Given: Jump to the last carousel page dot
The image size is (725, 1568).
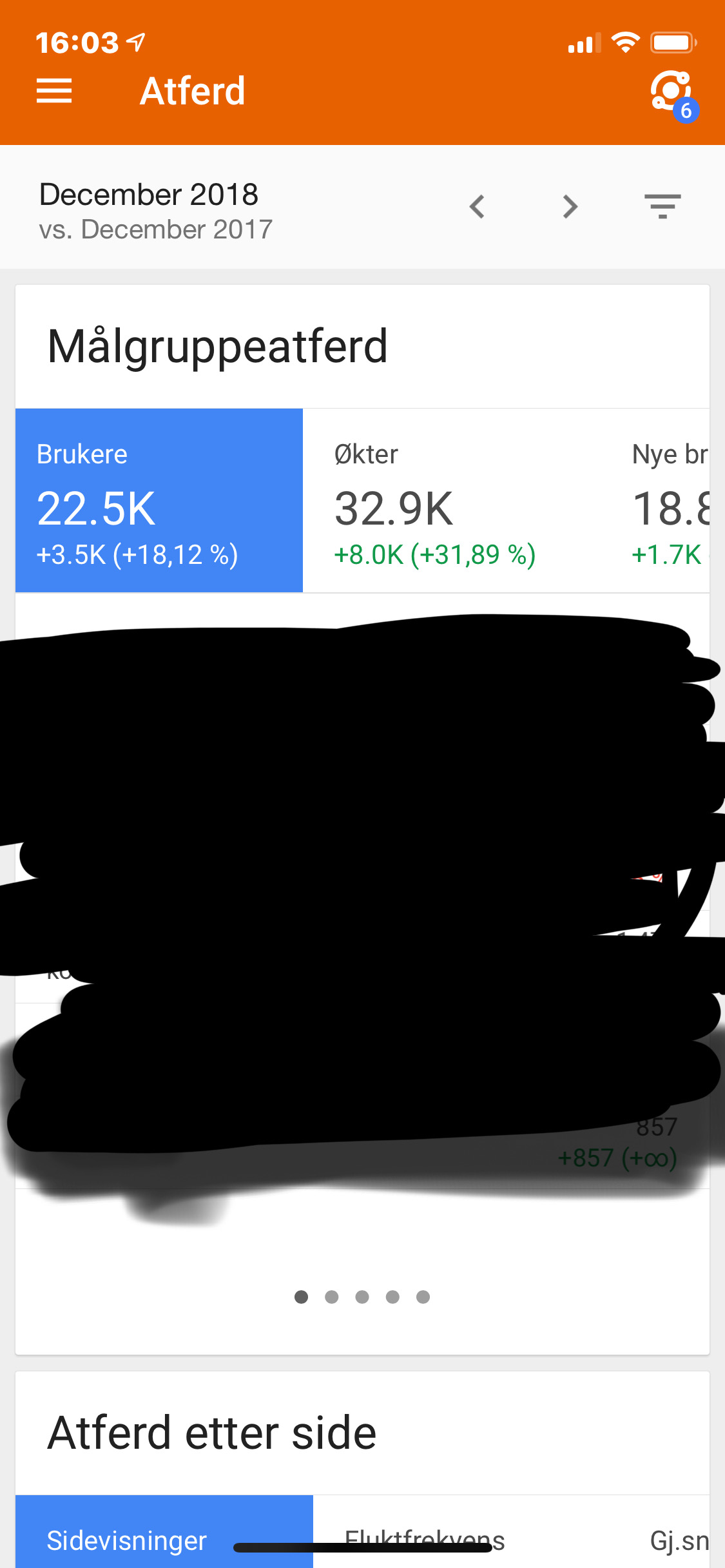Looking at the screenshot, I should (423, 1297).
